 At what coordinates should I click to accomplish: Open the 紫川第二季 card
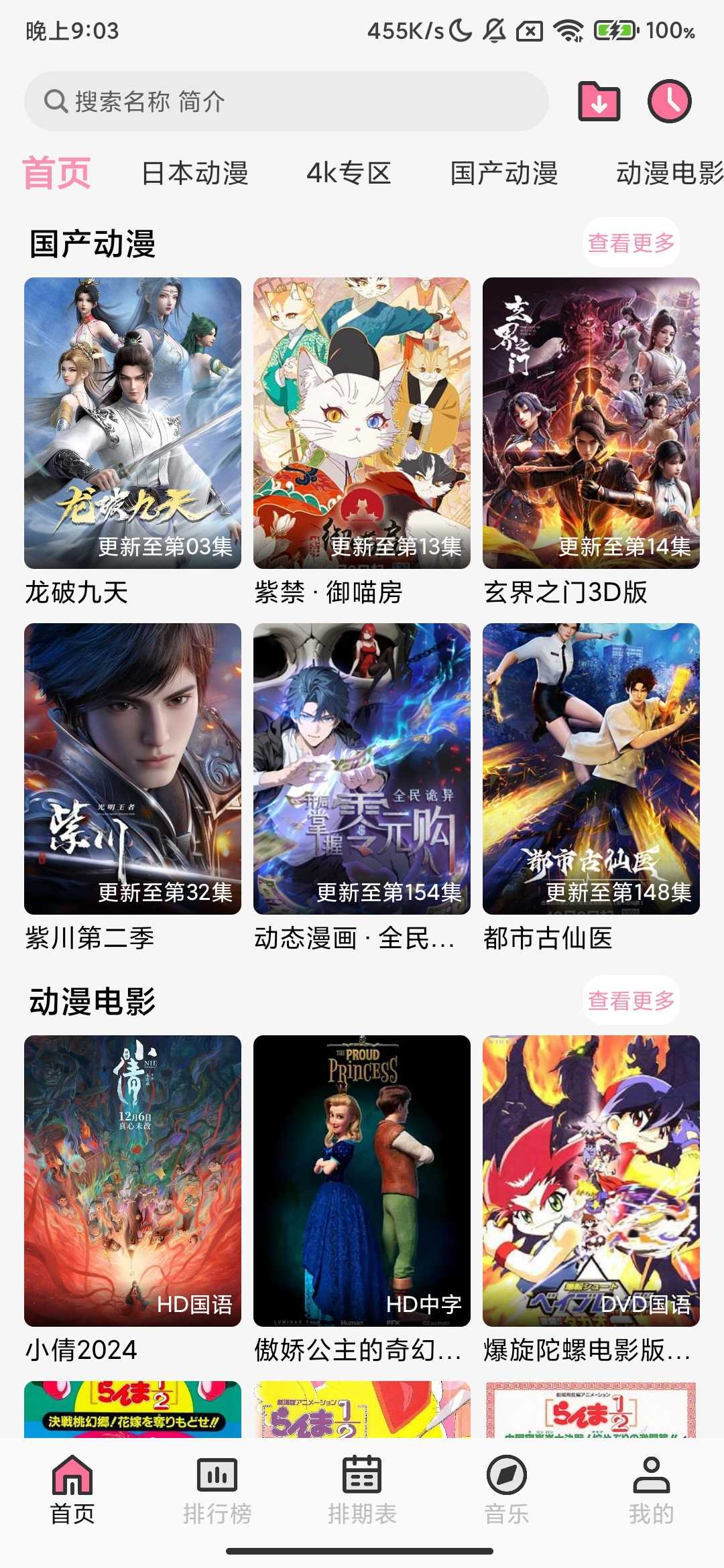[x=133, y=769]
